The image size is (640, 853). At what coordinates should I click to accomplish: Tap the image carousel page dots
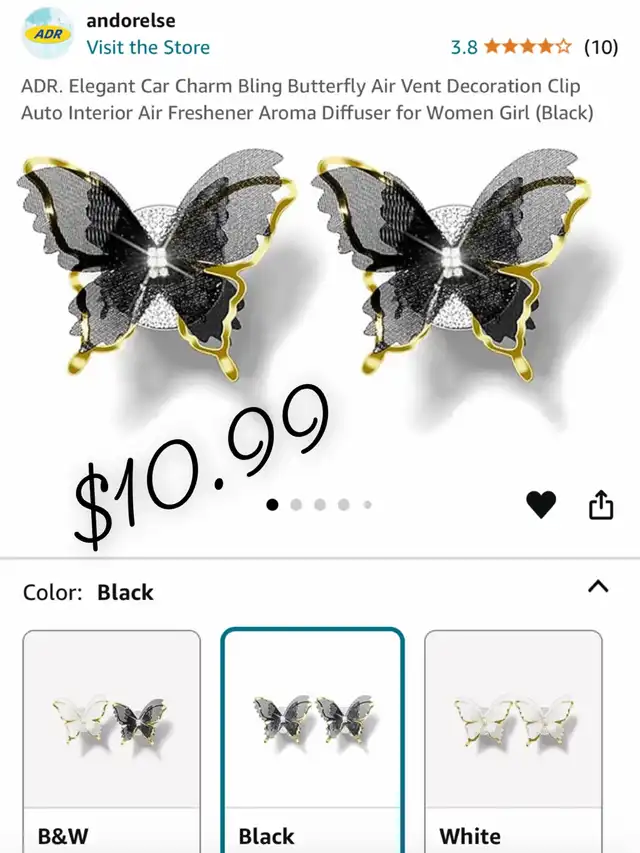(x=320, y=505)
